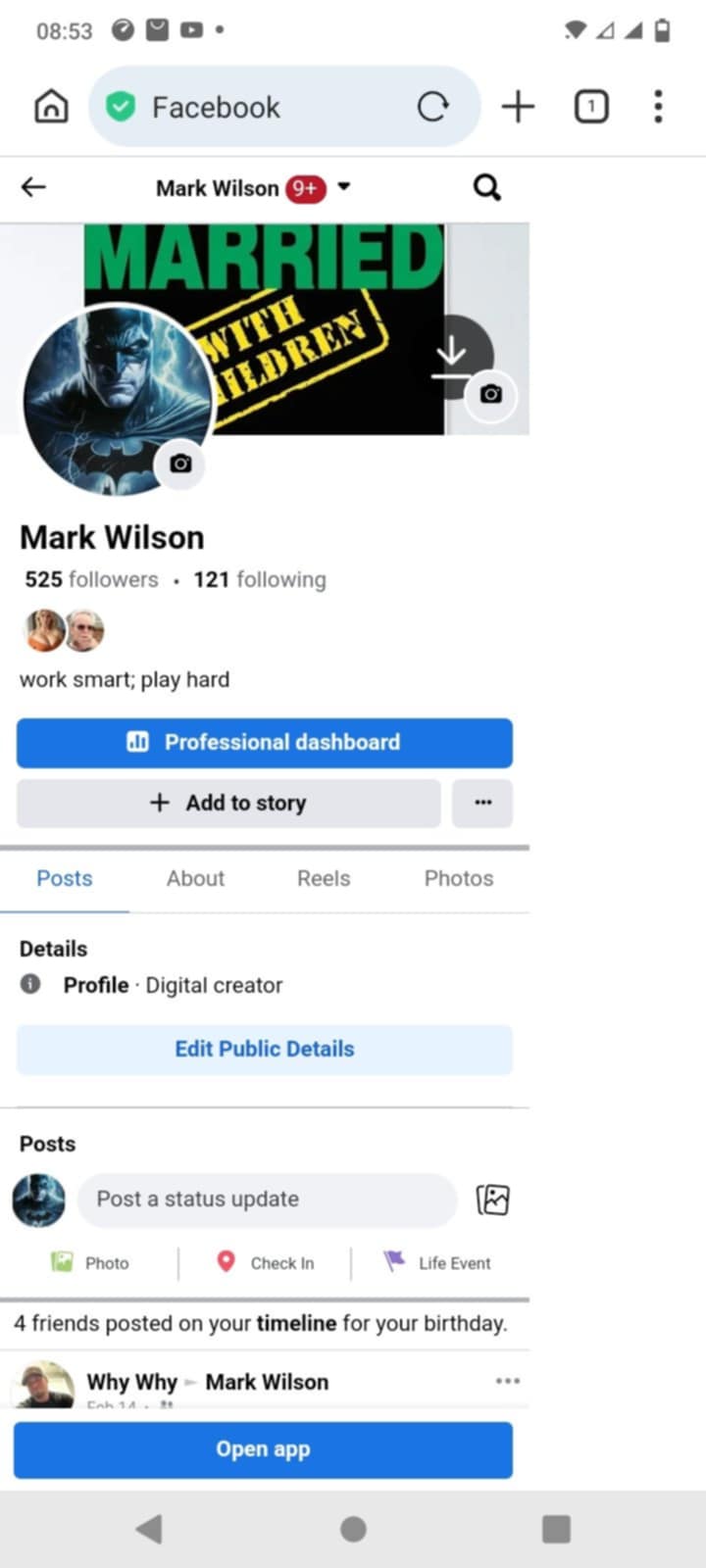Open the Professional dashboard
This screenshot has height=1568, width=706.
264,742
